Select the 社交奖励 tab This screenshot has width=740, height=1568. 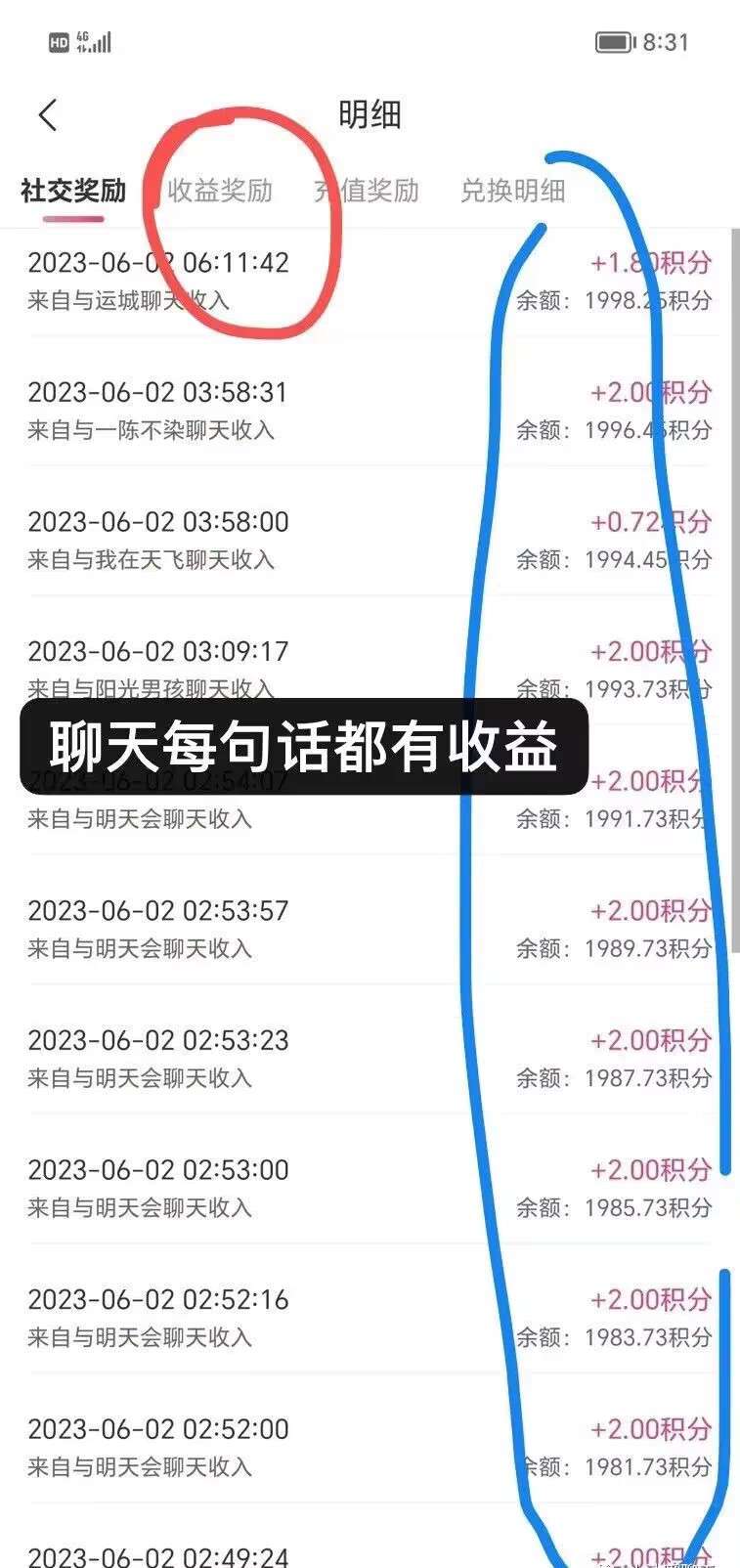tap(73, 190)
